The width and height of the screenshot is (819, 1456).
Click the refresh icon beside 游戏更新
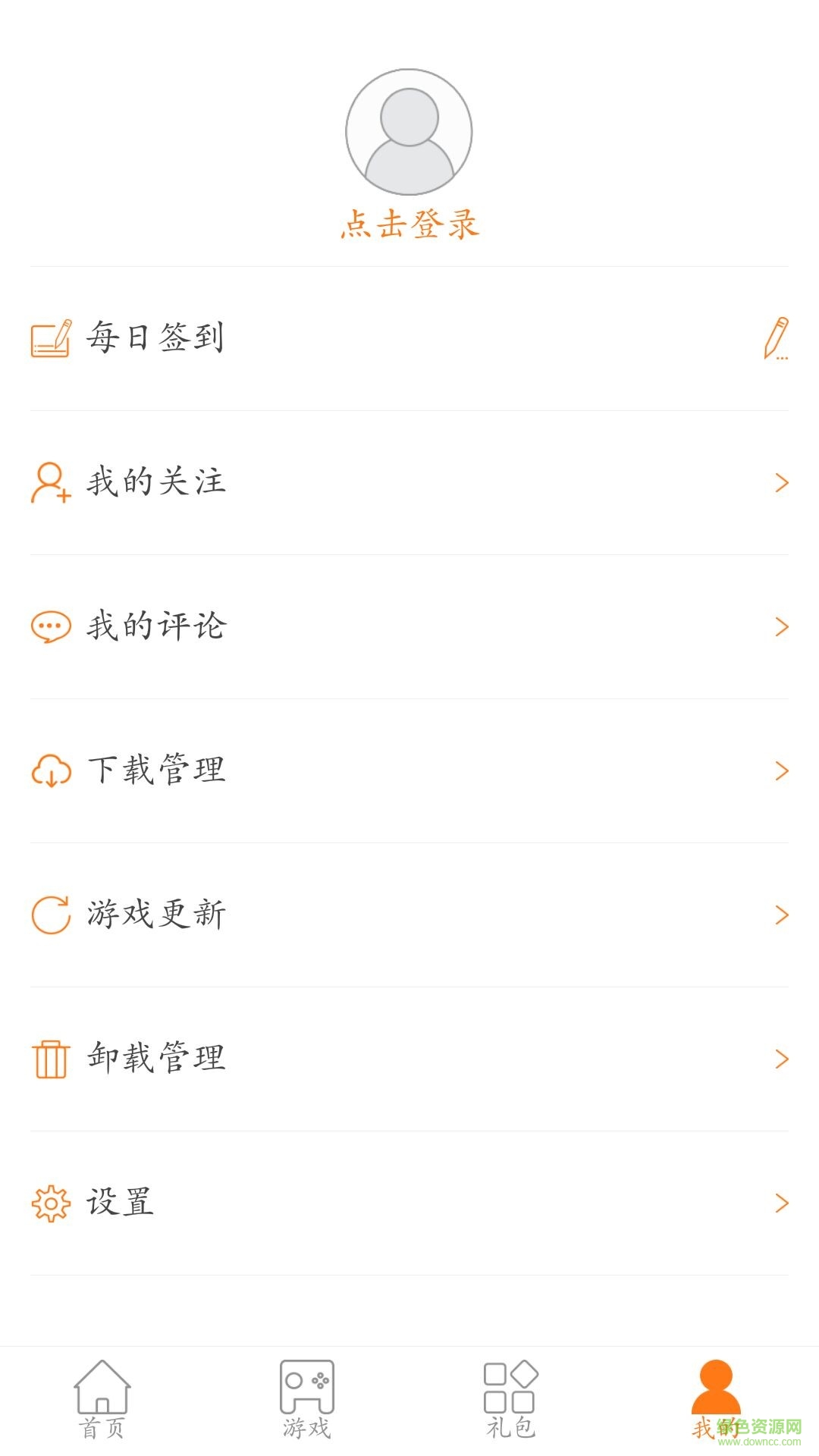(x=49, y=915)
